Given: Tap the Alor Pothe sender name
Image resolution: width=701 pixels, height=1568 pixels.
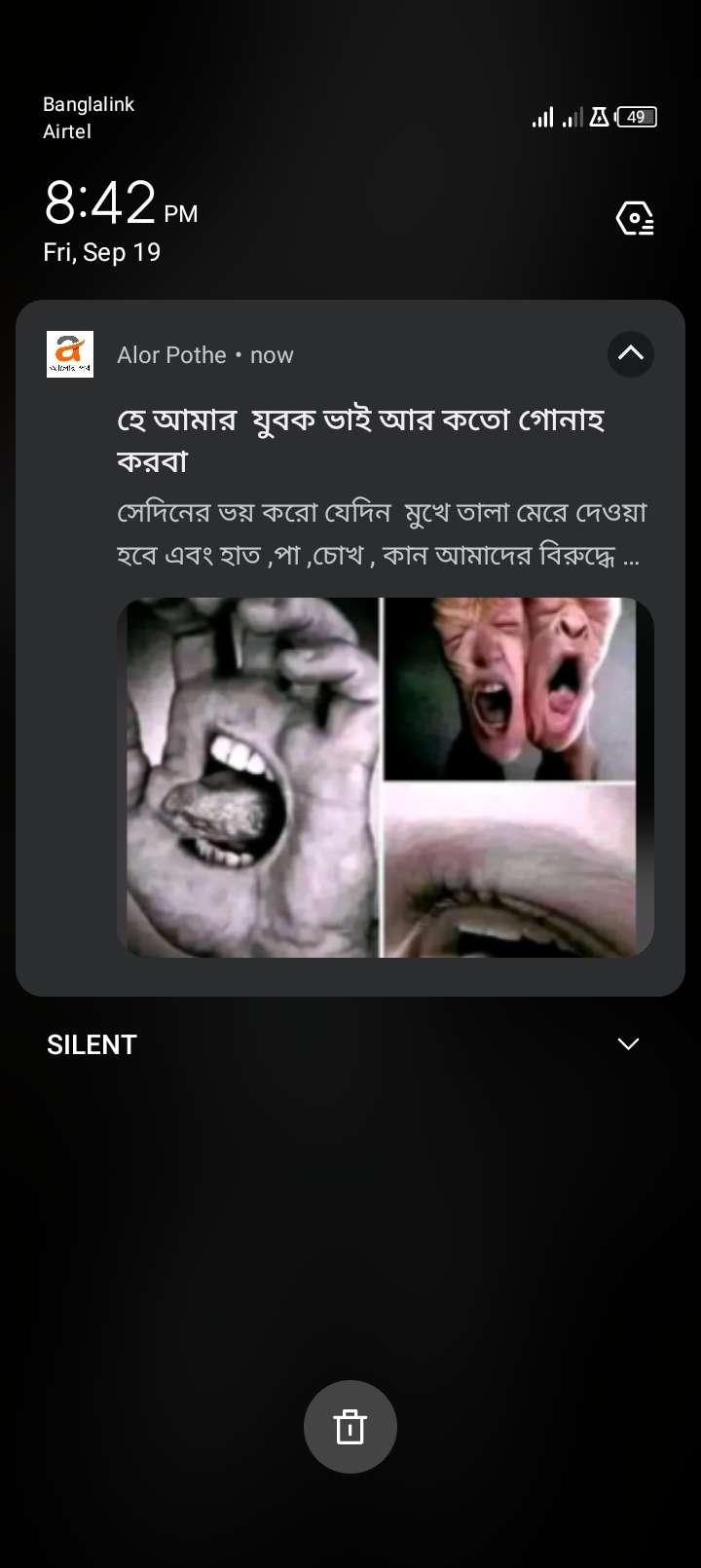Looking at the screenshot, I should [170, 354].
